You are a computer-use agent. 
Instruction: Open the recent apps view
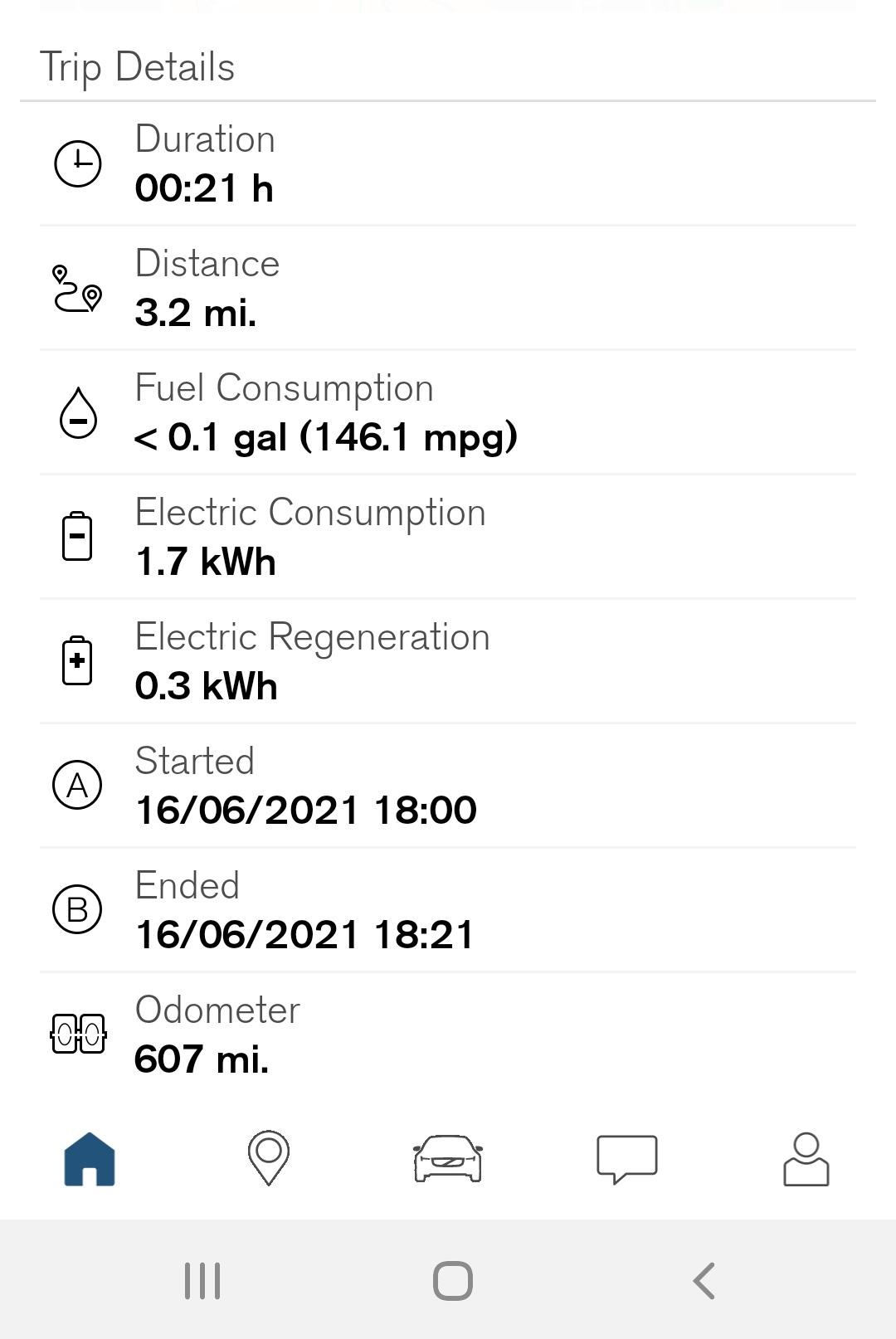202,1281
